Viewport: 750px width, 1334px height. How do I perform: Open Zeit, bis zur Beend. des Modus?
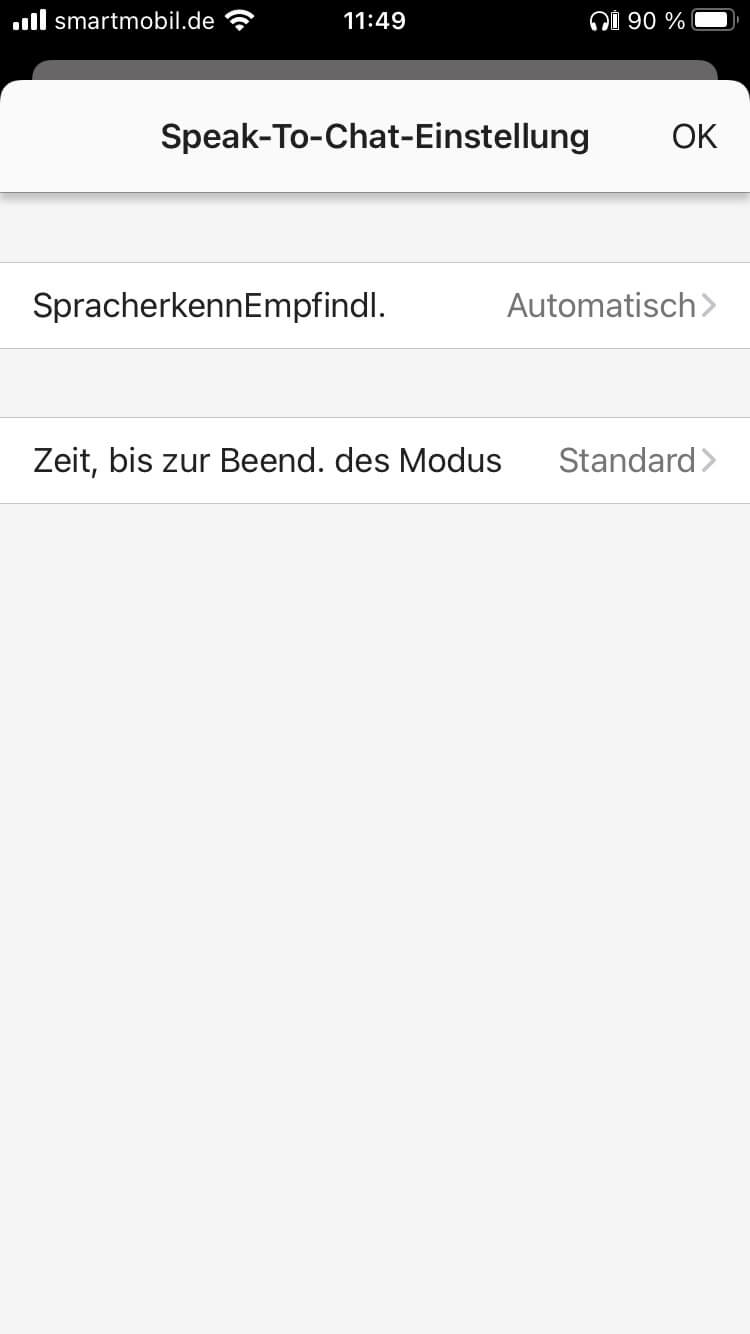tap(375, 460)
